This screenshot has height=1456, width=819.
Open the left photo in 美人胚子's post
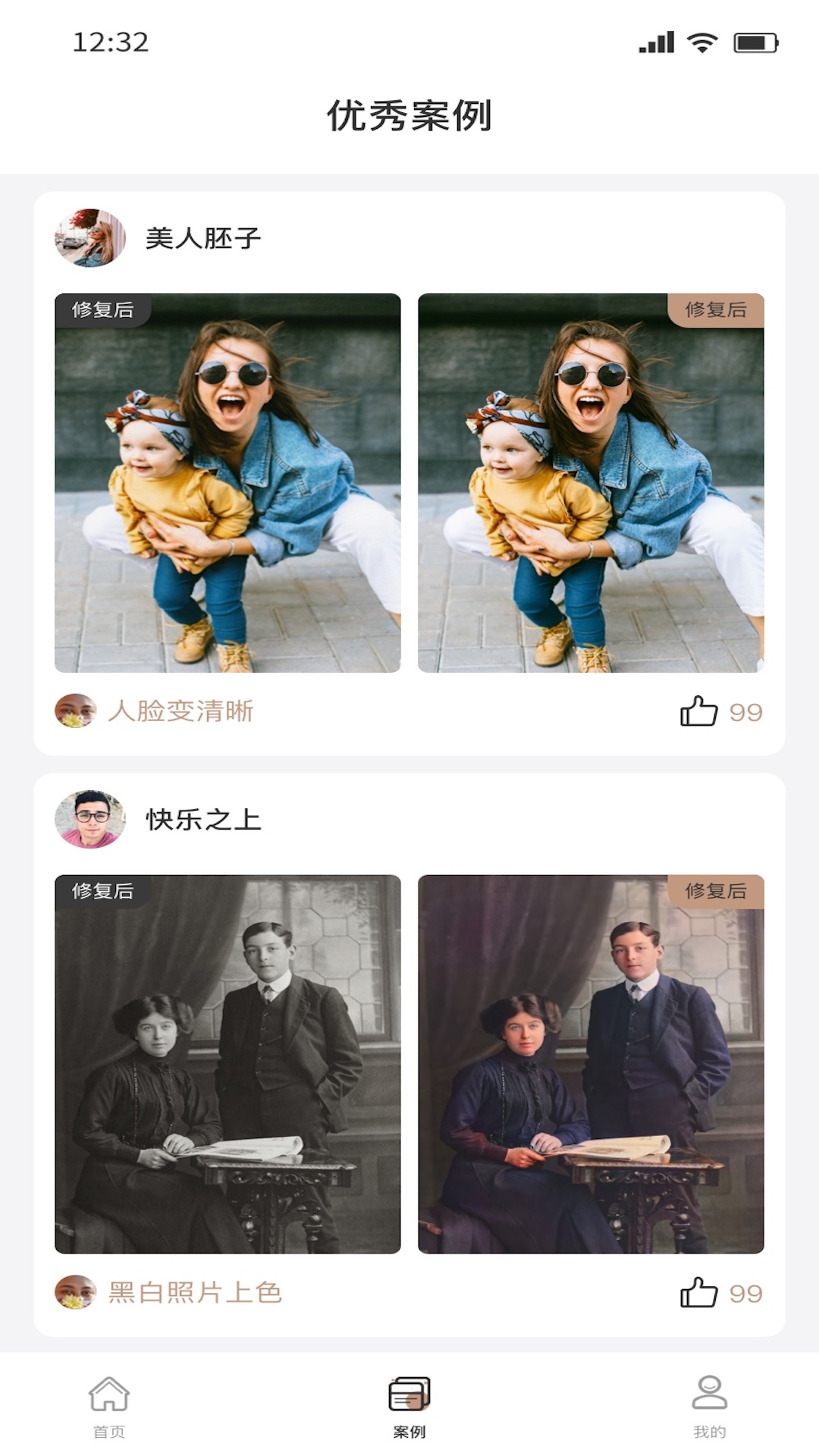click(227, 482)
